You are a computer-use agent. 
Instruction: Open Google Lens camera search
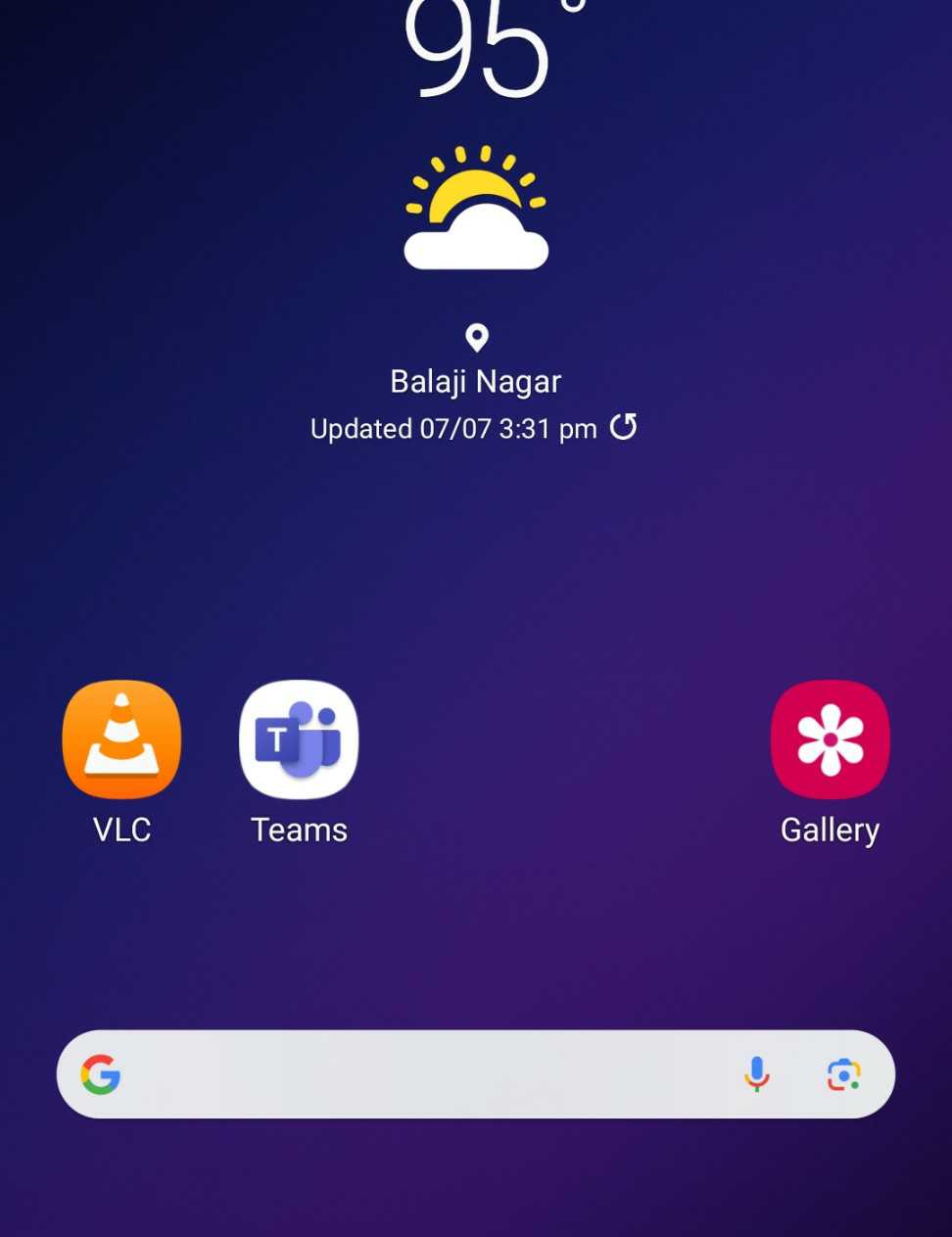click(x=843, y=1074)
